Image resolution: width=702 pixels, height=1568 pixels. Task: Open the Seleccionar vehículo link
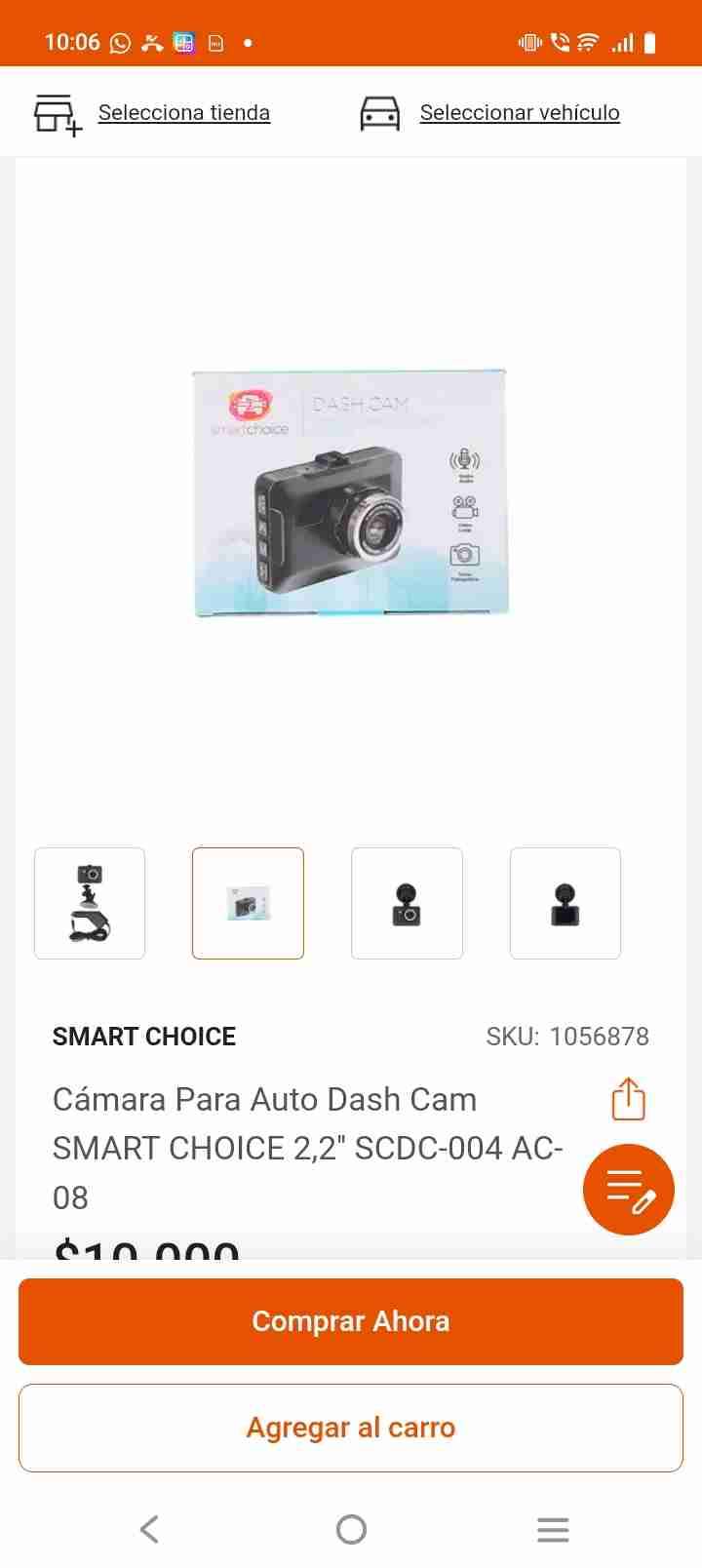tap(519, 113)
